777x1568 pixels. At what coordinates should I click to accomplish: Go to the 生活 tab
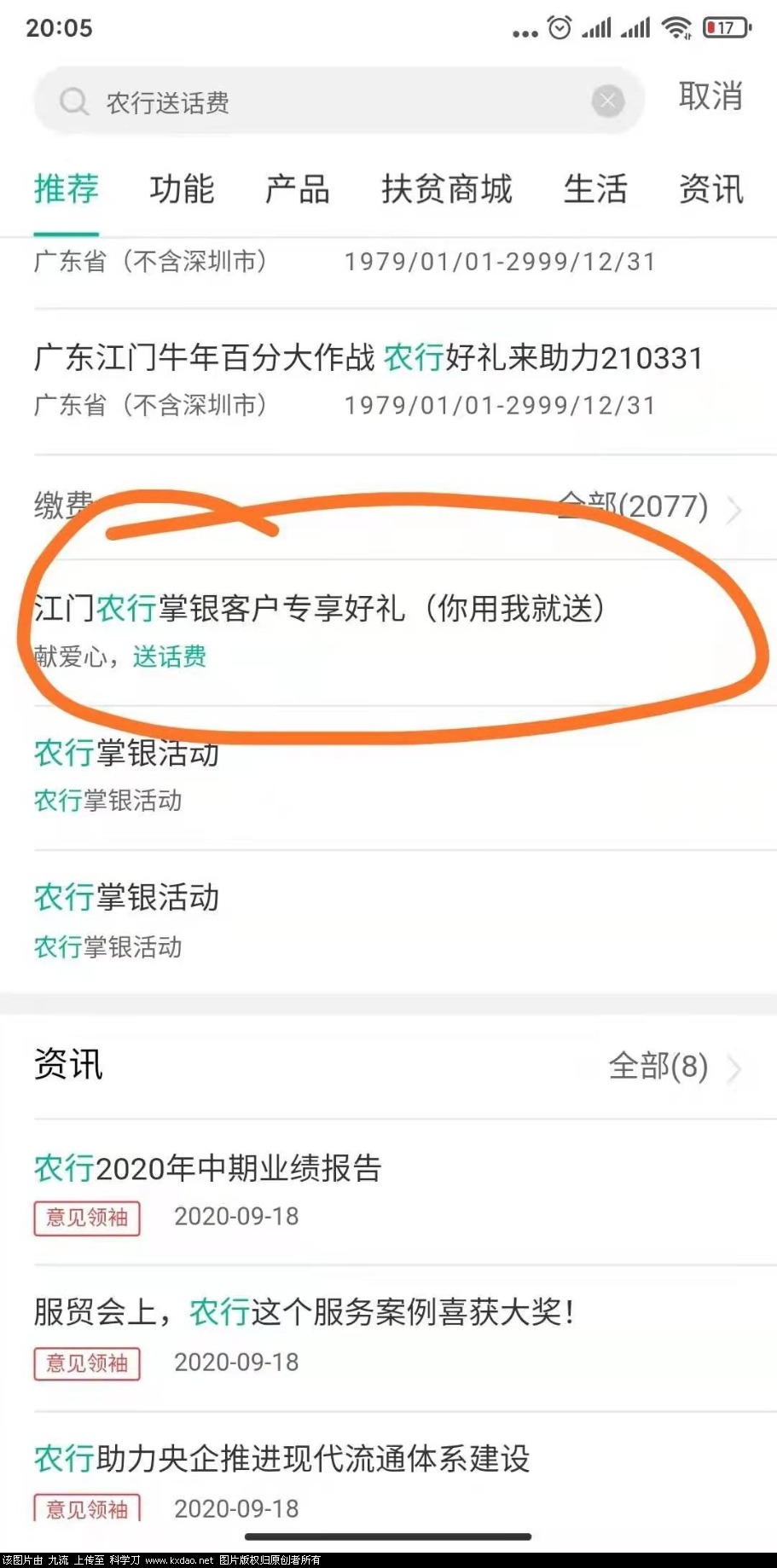(595, 188)
